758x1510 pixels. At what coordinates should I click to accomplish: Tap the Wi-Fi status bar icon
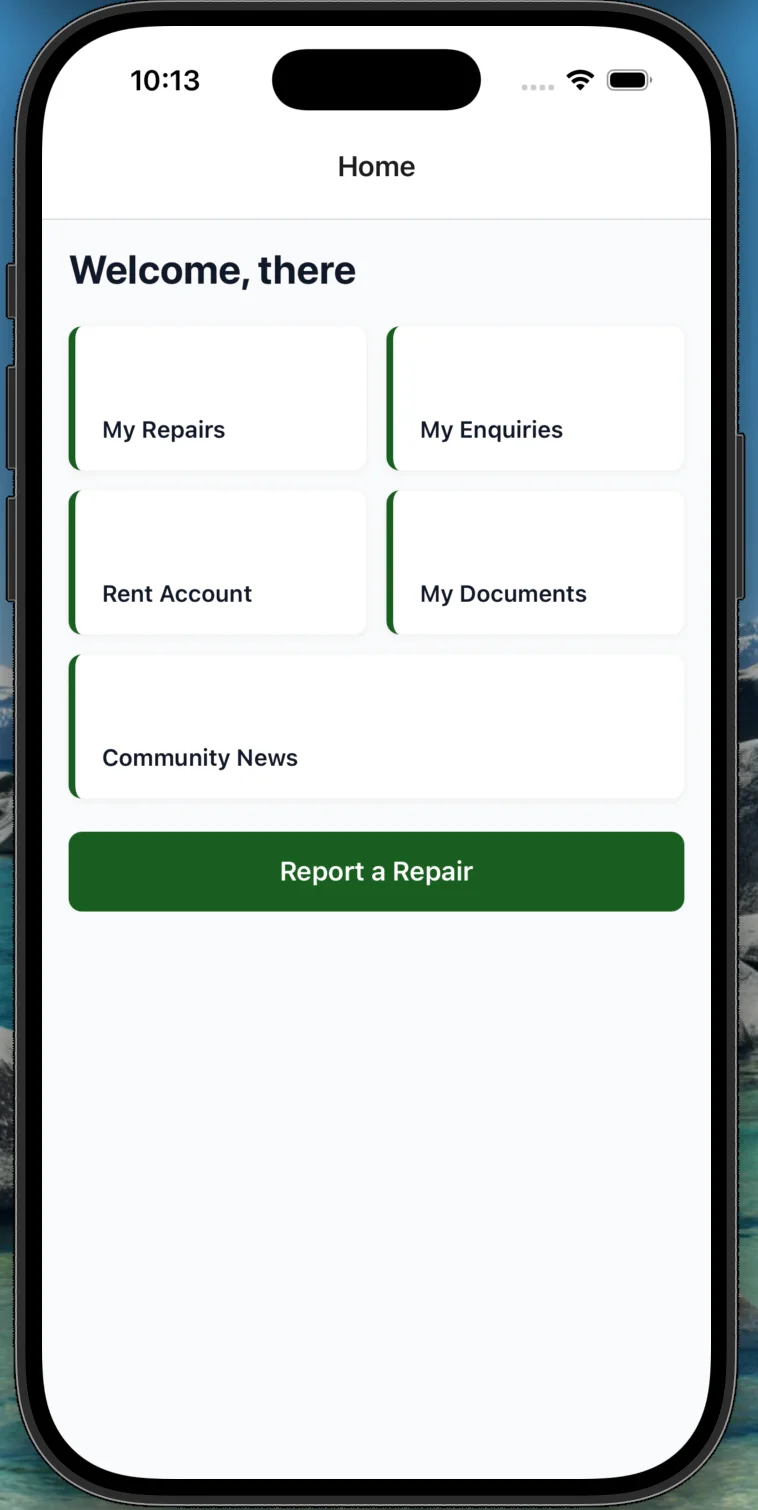581,82
